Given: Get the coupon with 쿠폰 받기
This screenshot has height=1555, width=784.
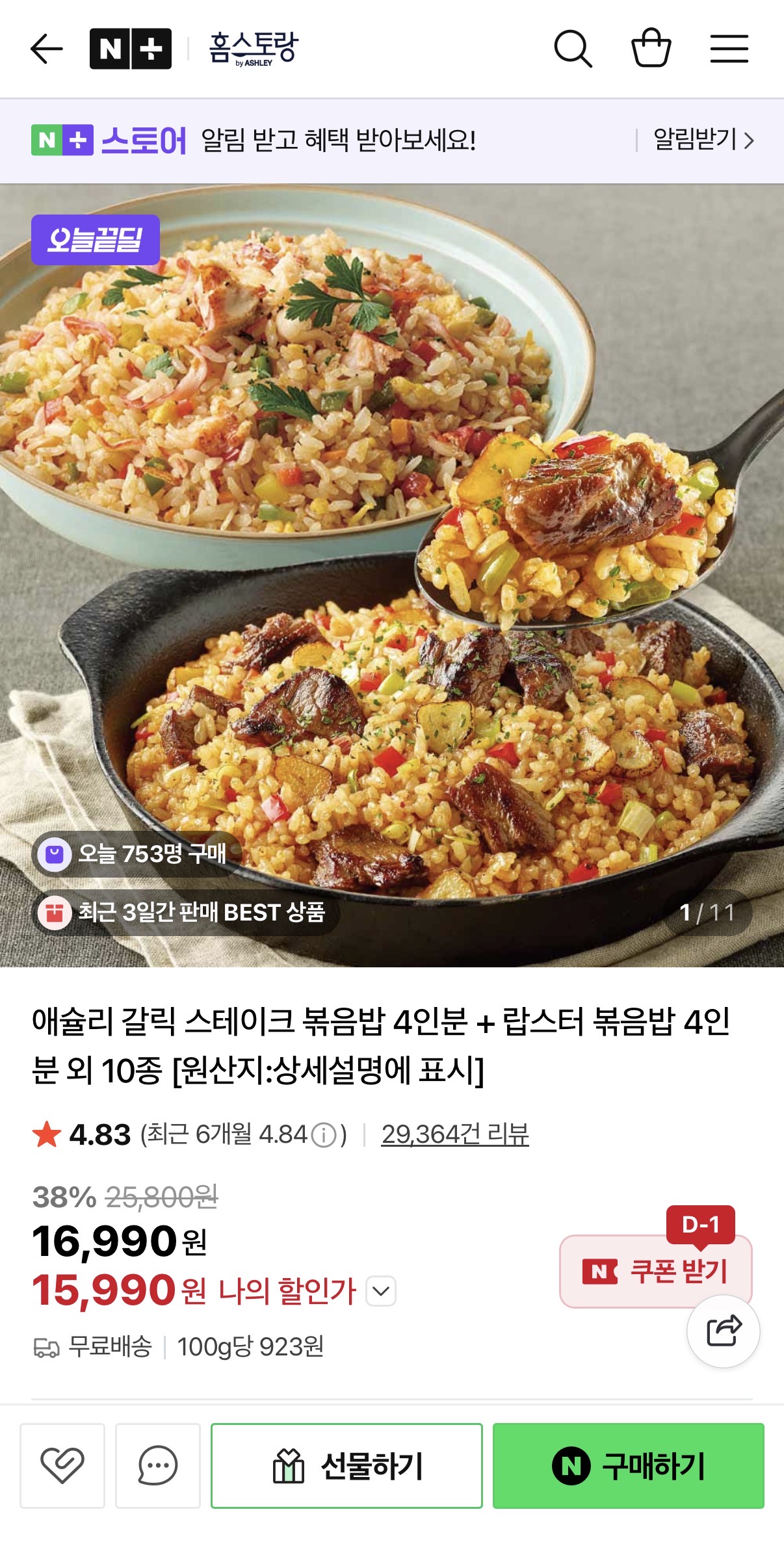Looking at the screenshot, I should pyautogui.click(x=655, y=1271).
